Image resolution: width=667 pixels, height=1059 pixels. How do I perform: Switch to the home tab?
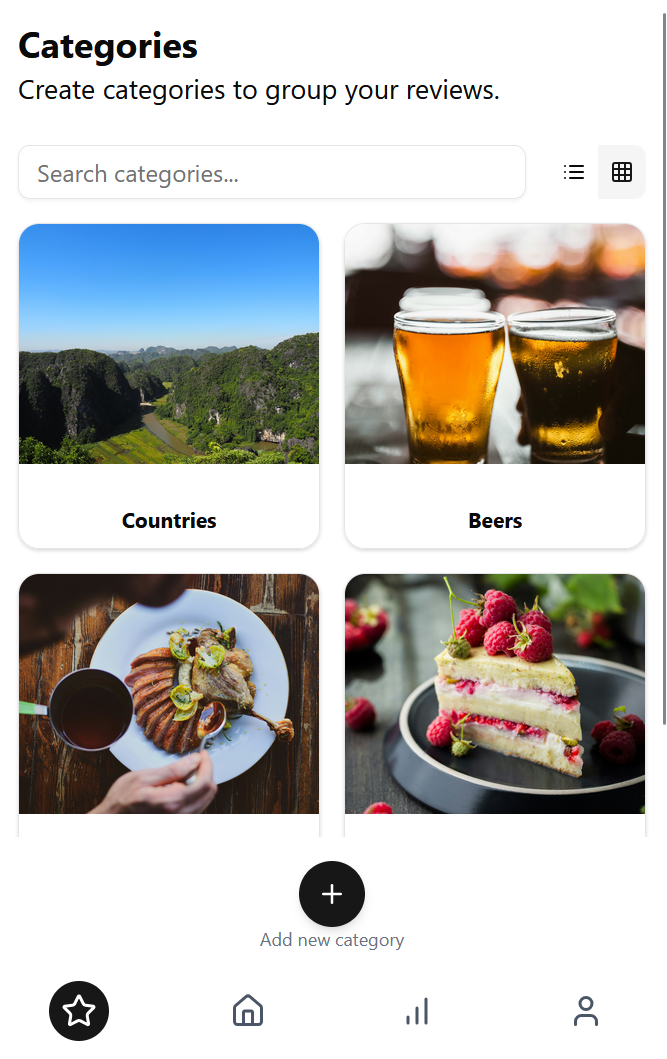[248, 1011]
